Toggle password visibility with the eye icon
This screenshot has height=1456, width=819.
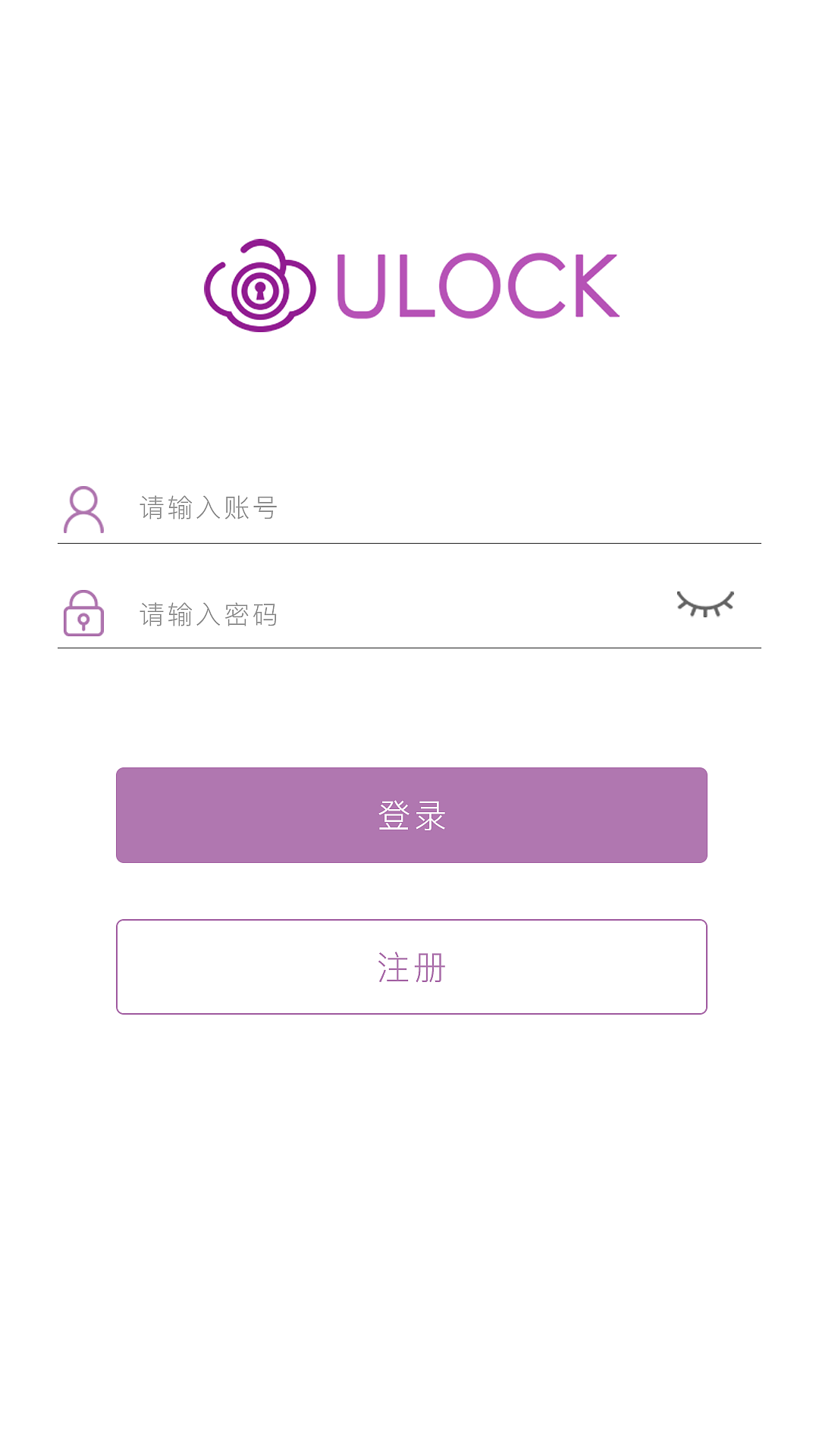coord(705,605)
